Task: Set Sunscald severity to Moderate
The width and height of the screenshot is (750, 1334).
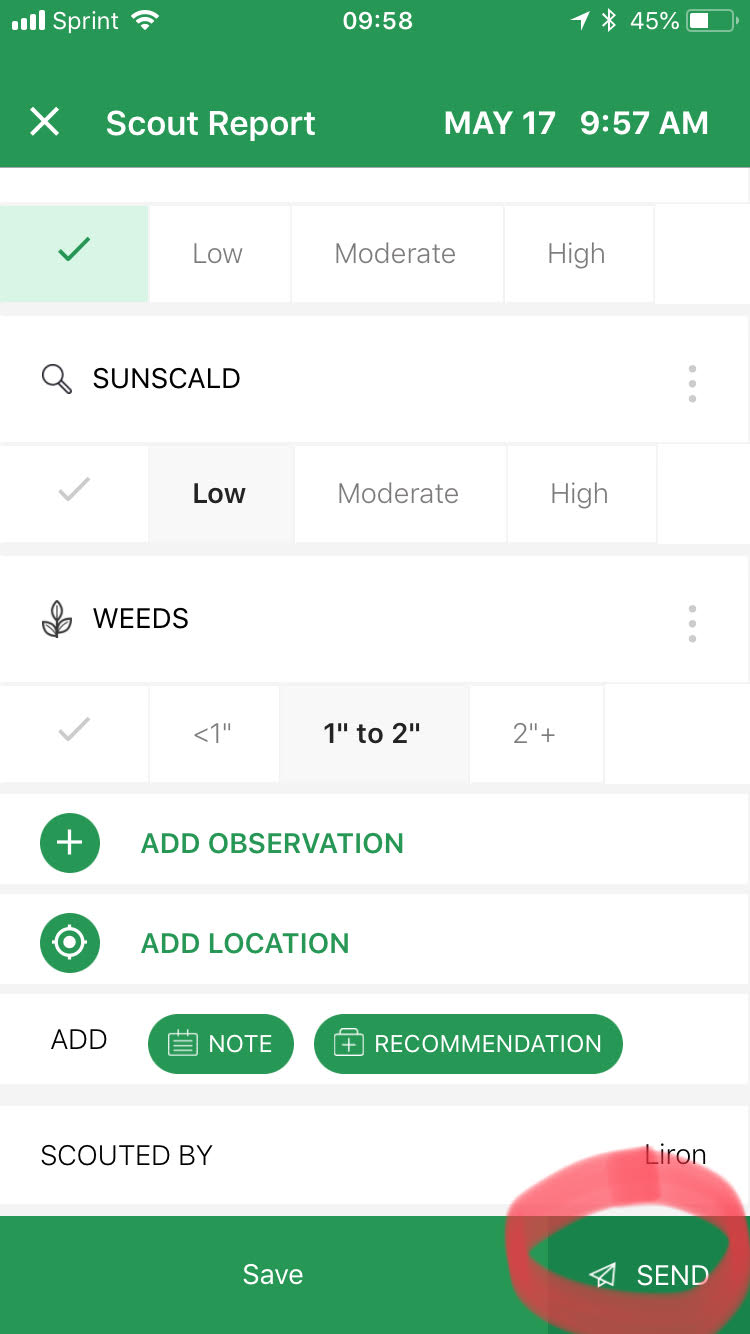Action: 399,494
